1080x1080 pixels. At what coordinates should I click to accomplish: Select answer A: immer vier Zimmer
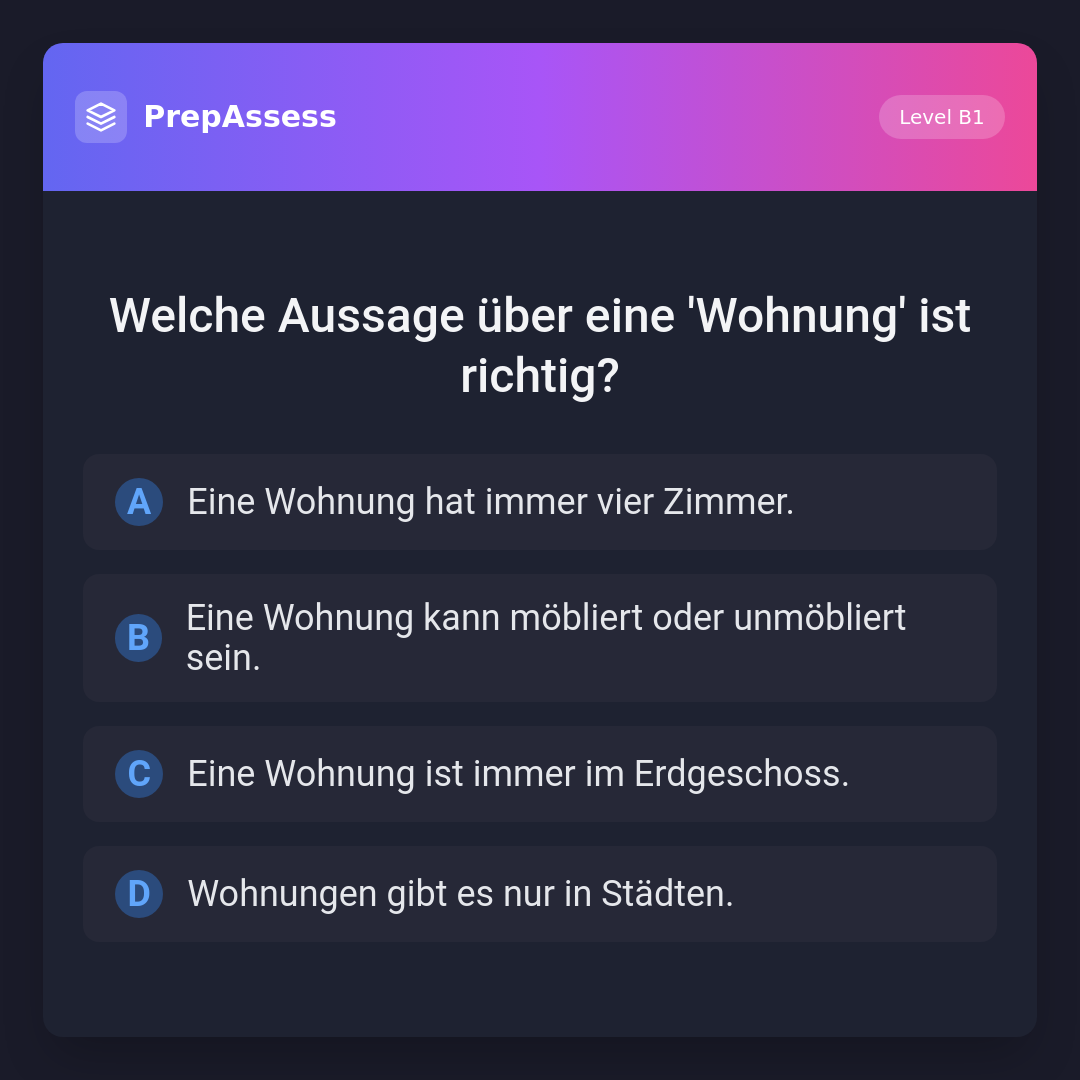pos(540,502)
